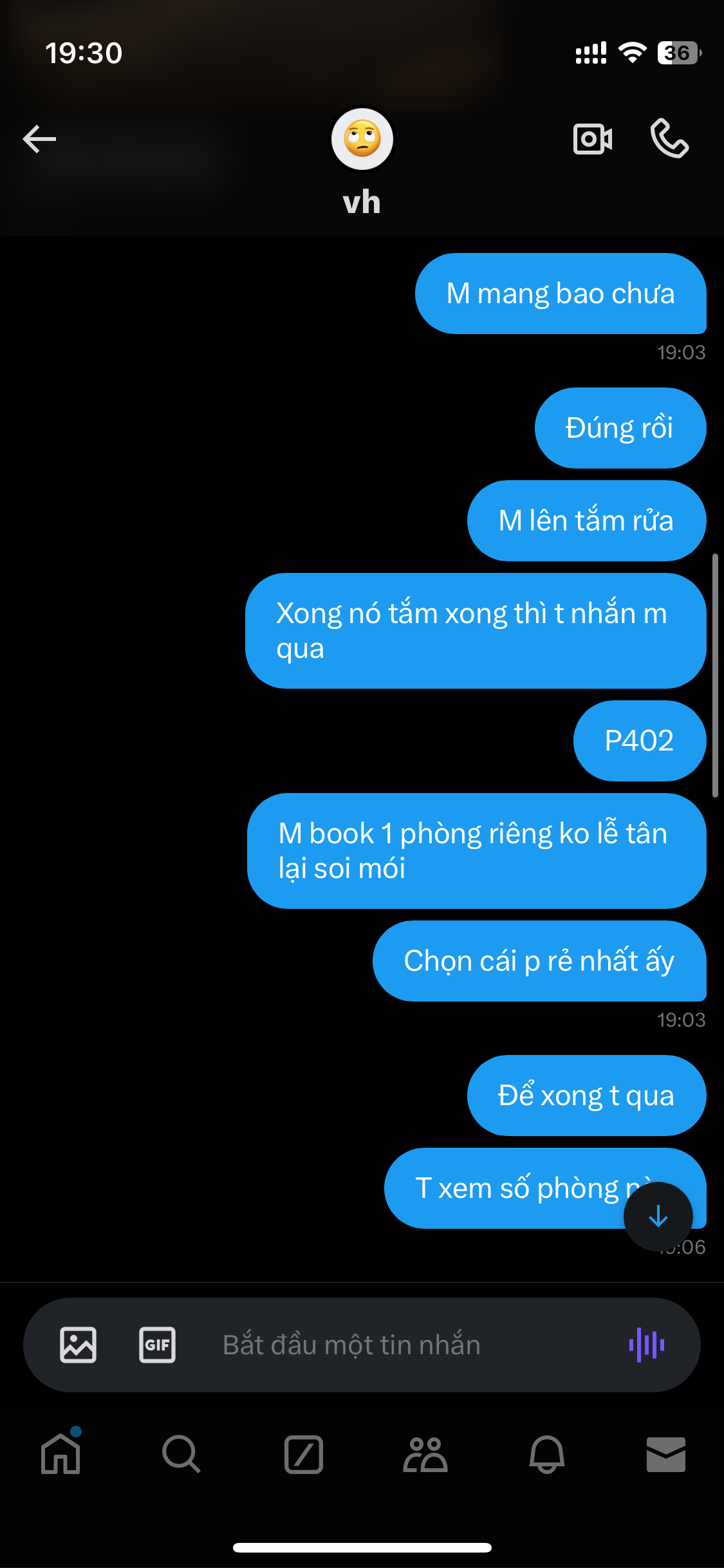Open the GIF picker
The width and height of the screenshot is (724, 1568).
point(157,1345)
